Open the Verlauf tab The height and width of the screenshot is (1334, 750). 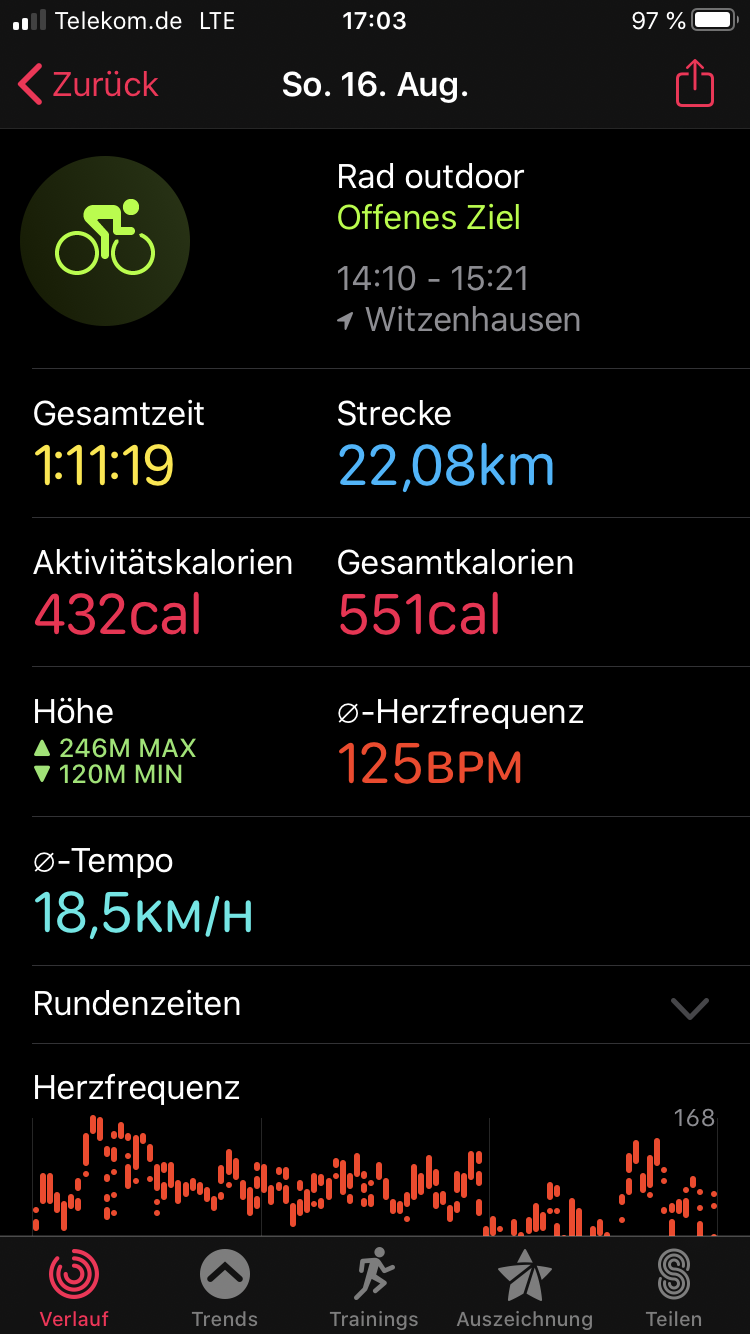tap(75, 1287)
